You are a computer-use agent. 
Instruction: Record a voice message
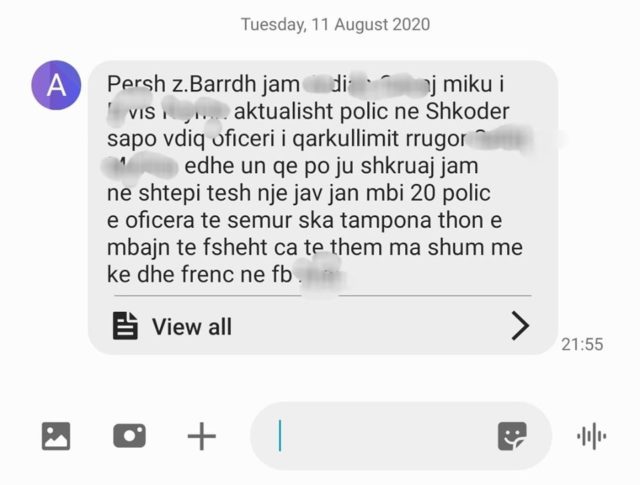click(x=592, y=436)
